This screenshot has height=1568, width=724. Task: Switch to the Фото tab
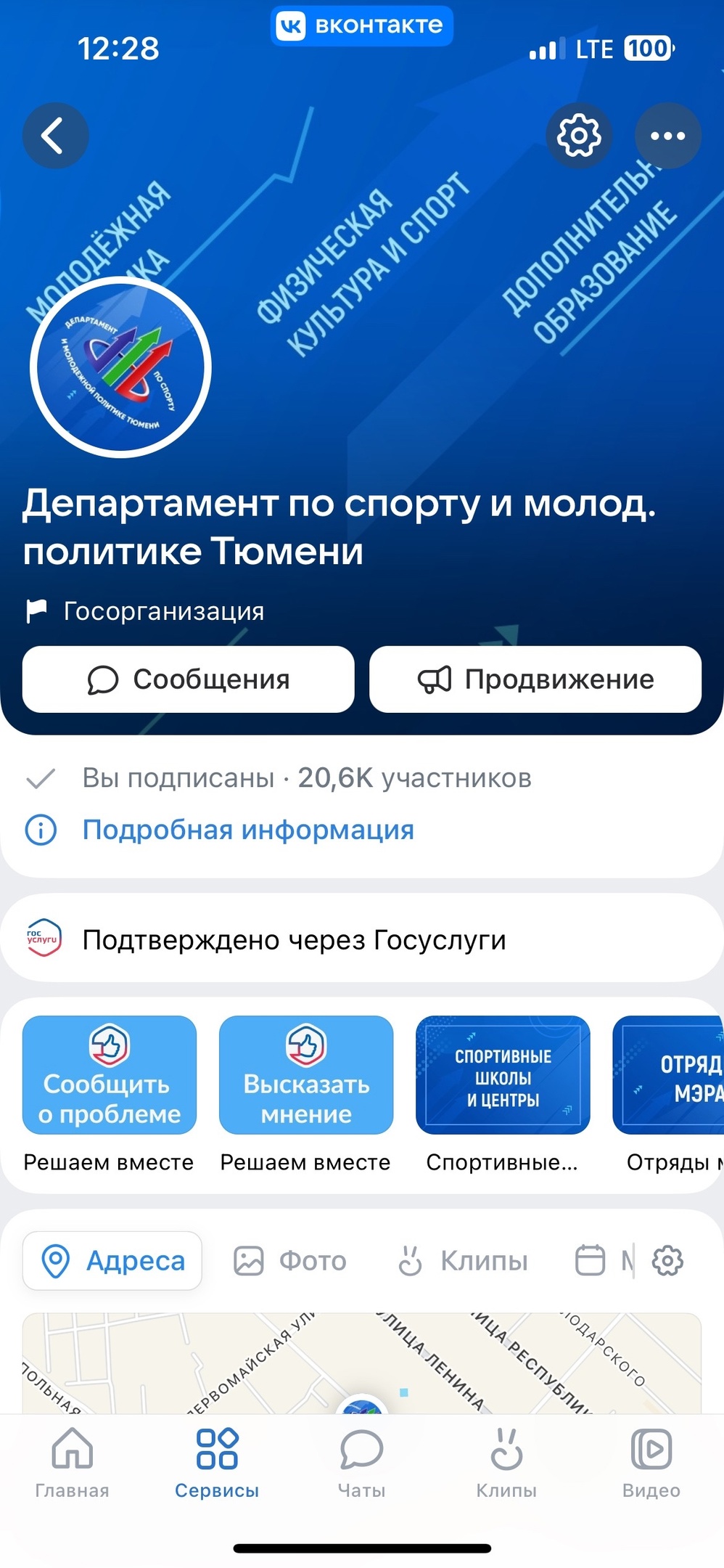(290, 1261)
